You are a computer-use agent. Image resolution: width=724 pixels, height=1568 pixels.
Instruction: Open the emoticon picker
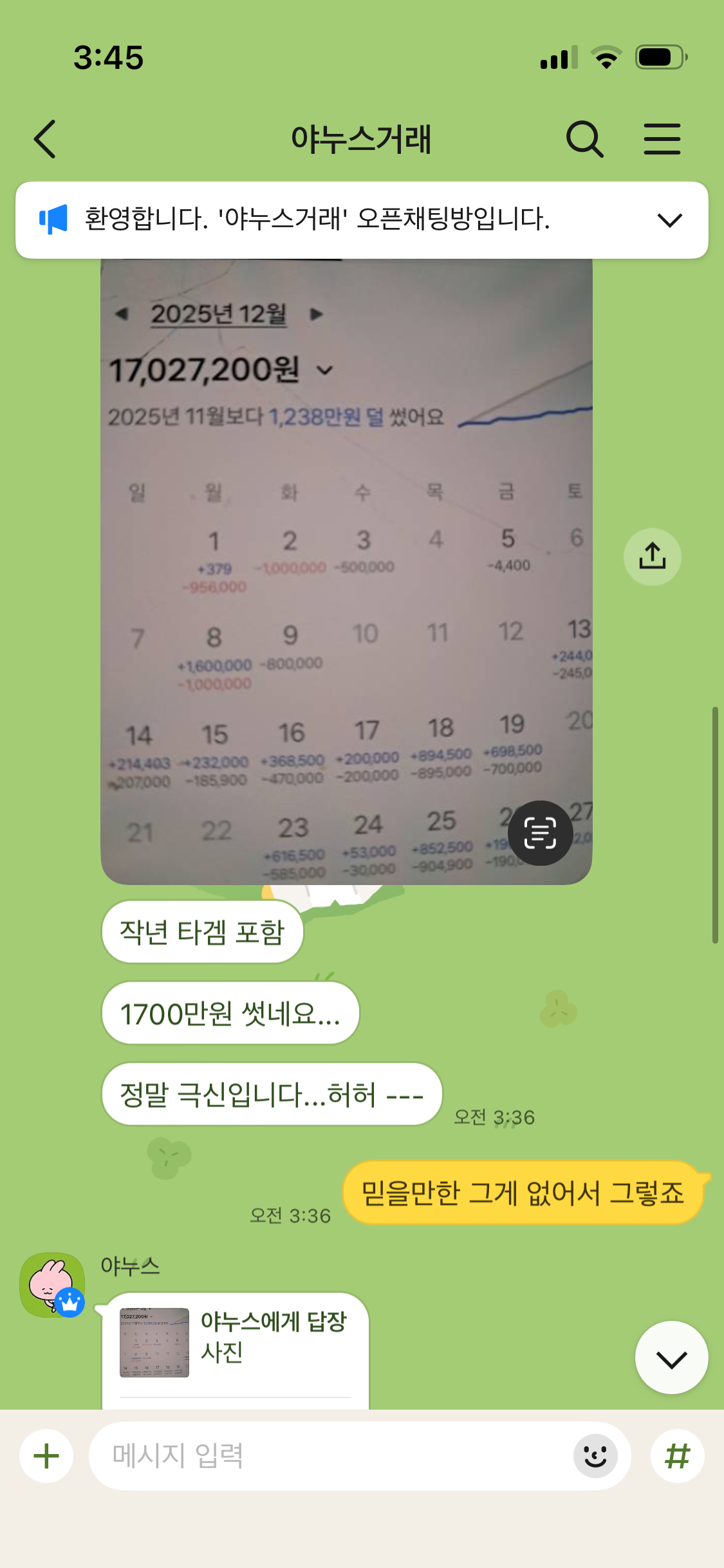click(x=595, y=1456)
